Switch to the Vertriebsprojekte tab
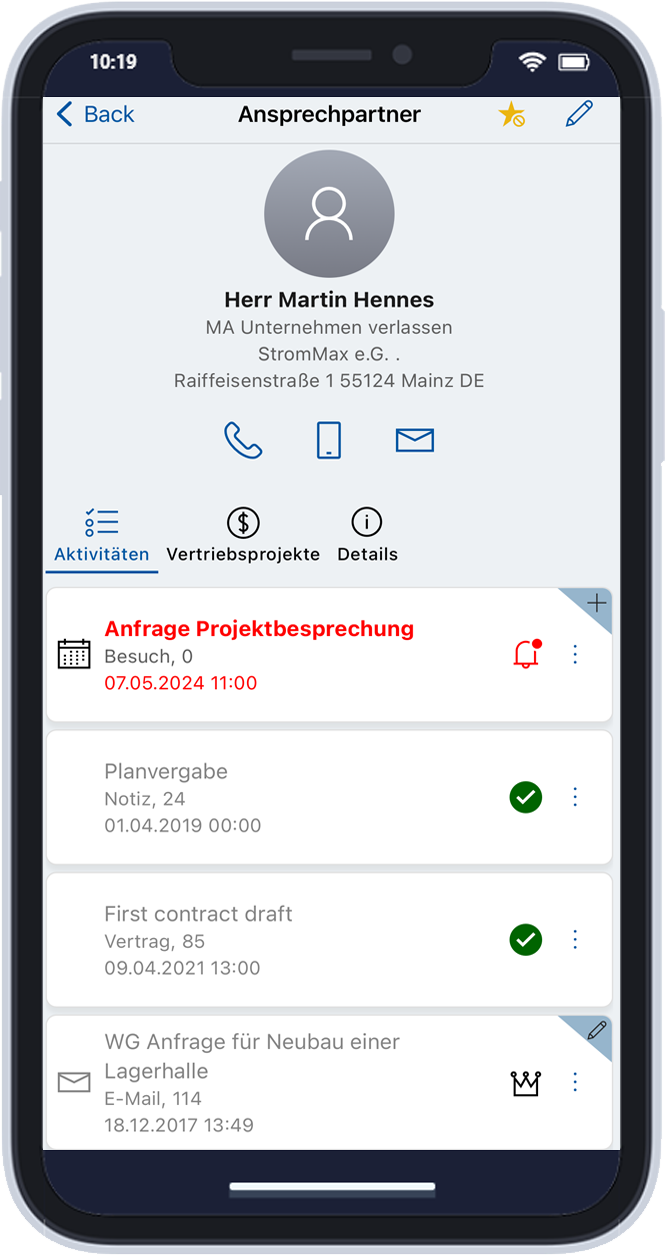This screenshot has height=1258, width=665. tap(243, 536)
